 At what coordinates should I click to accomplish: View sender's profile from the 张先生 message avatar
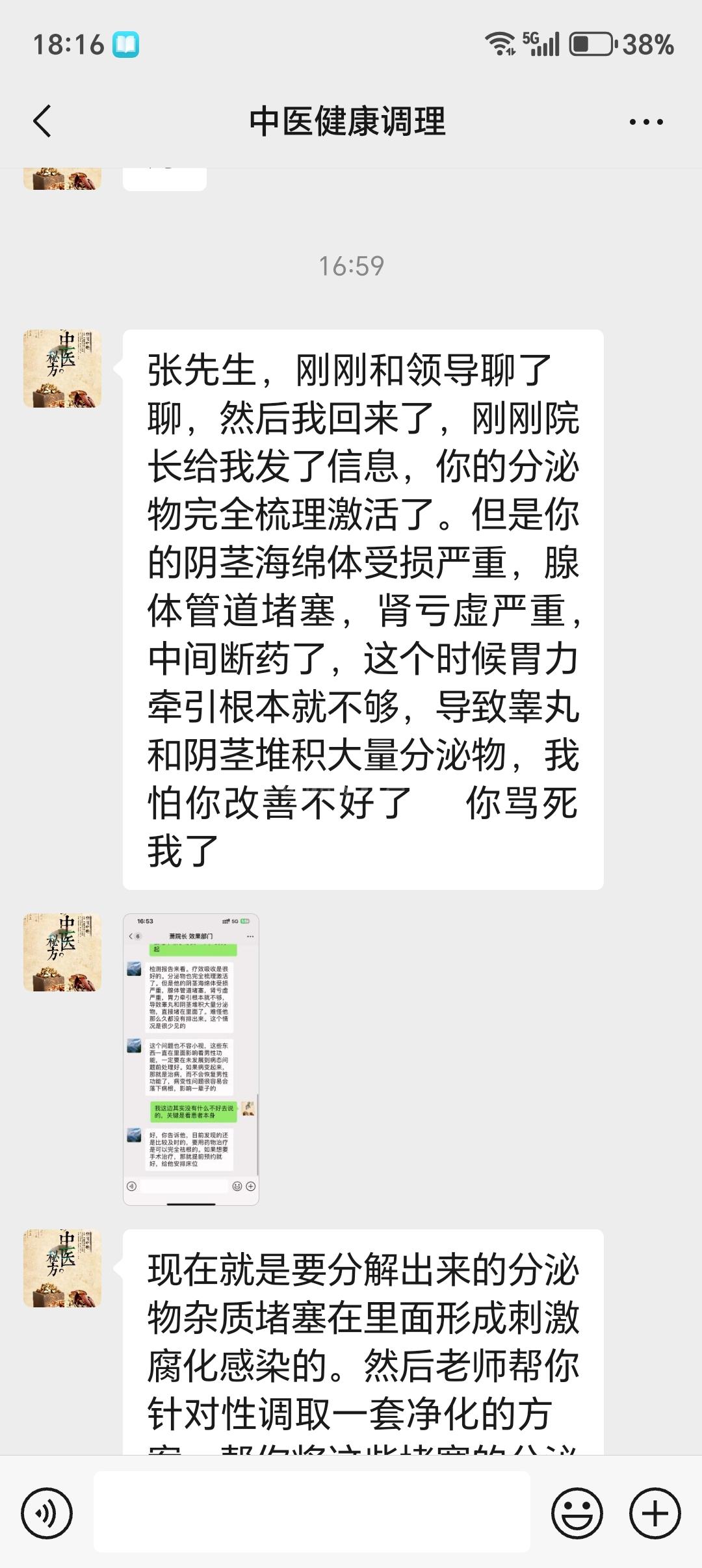click(62, 369)
